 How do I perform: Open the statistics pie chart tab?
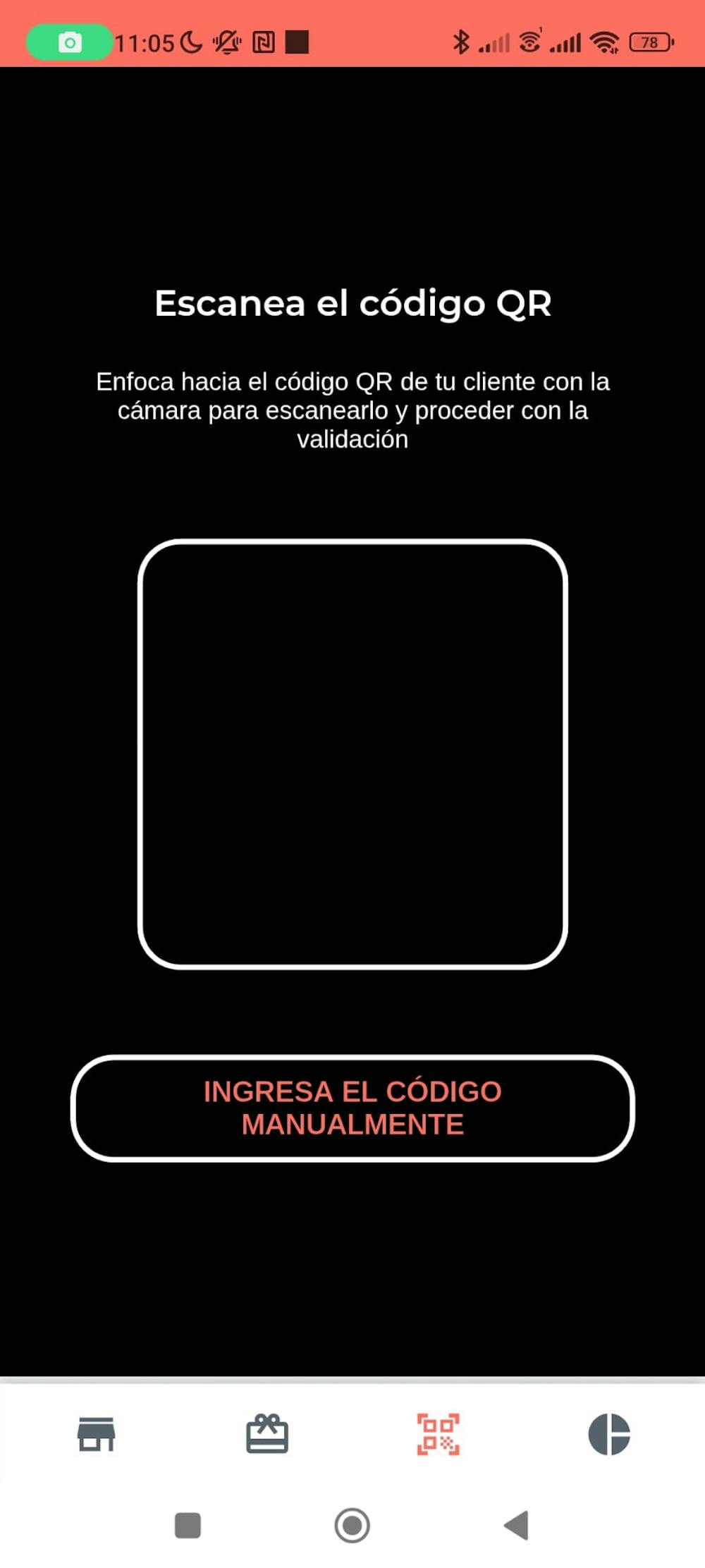coord(609,1434)
